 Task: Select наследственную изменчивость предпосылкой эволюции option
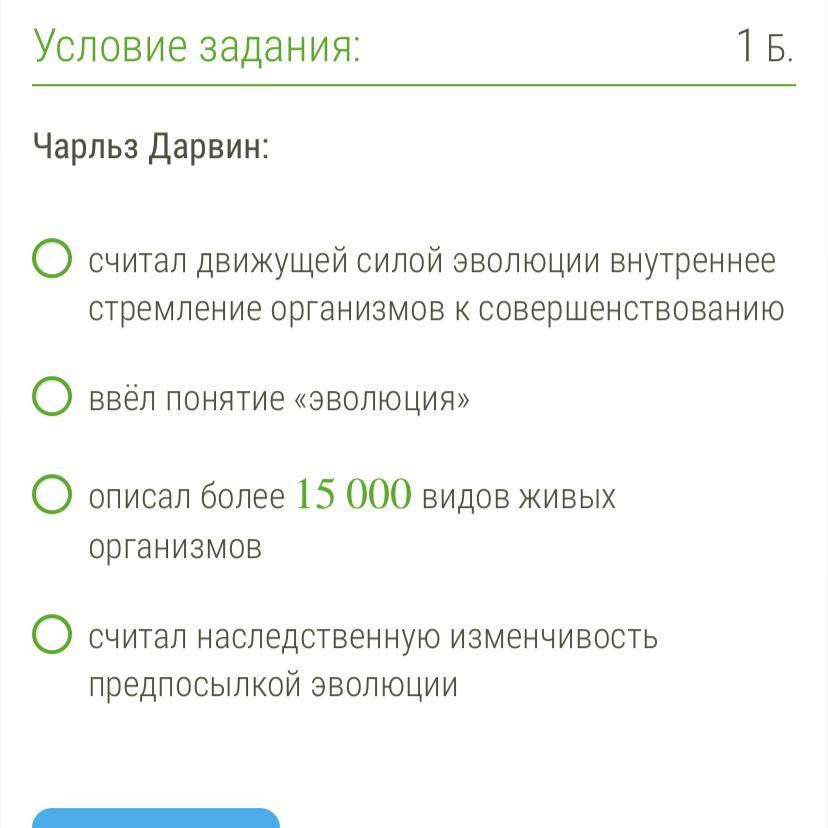(52, 634)
